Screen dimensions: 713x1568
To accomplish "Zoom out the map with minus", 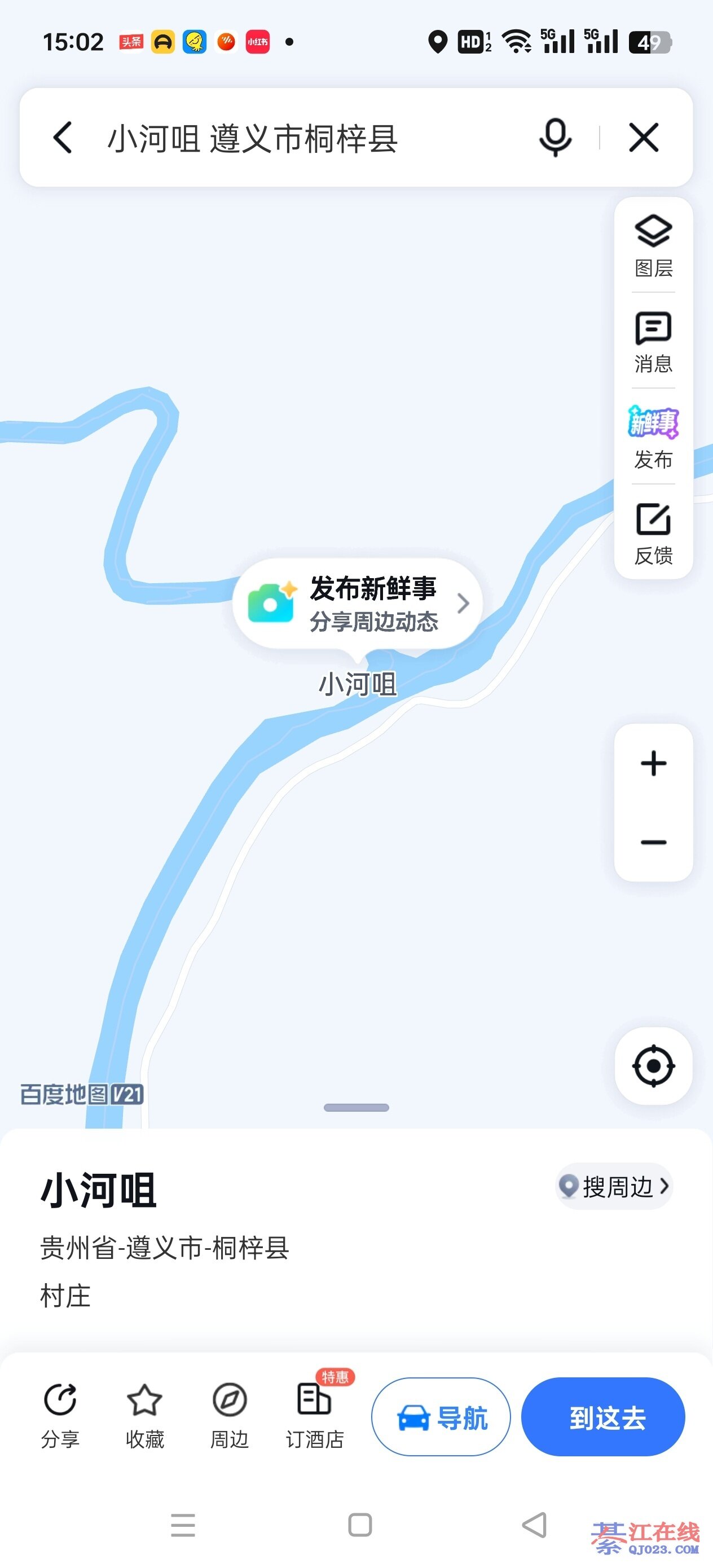I will point(653,843).
